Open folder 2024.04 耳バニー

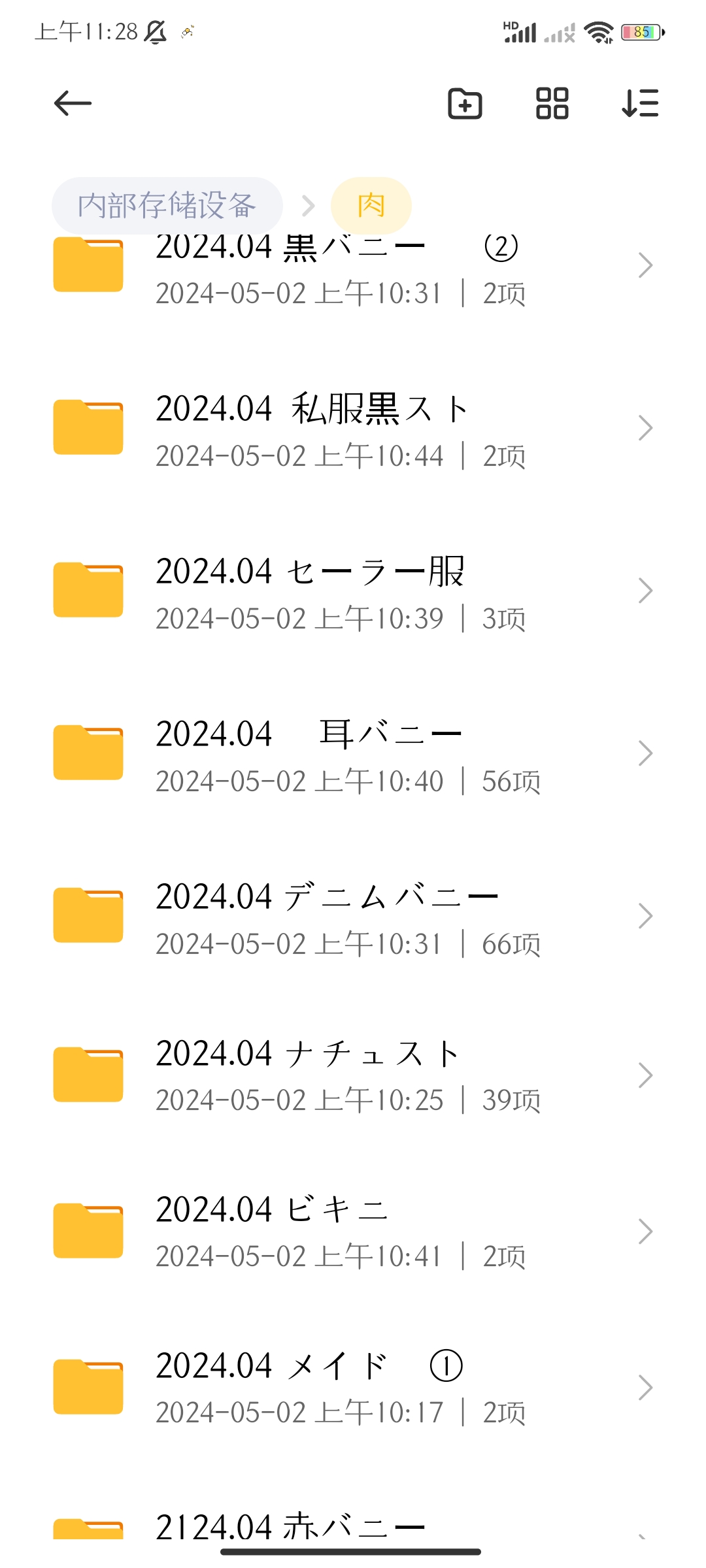pyautogui.click(x=353, y=754)
